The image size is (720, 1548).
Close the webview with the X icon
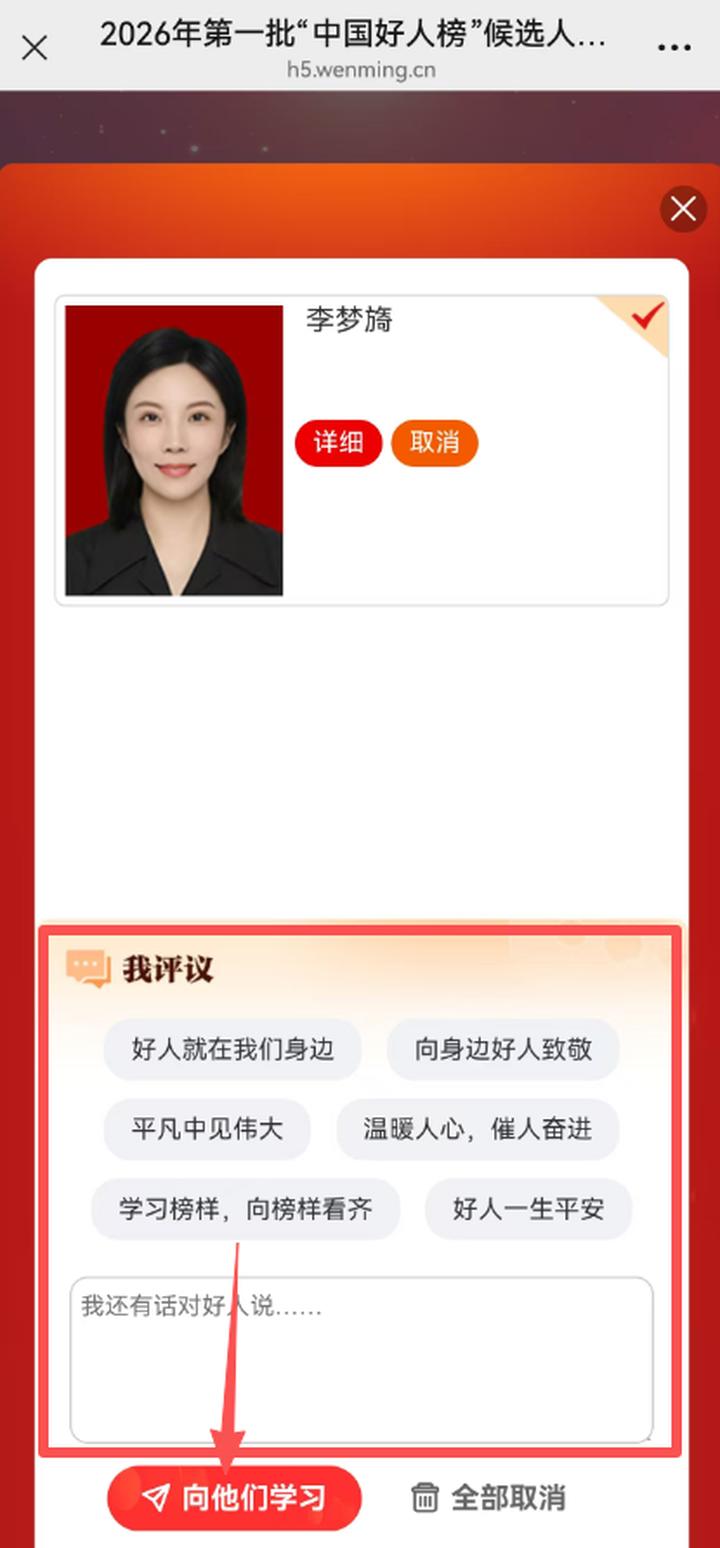point(35,47)
